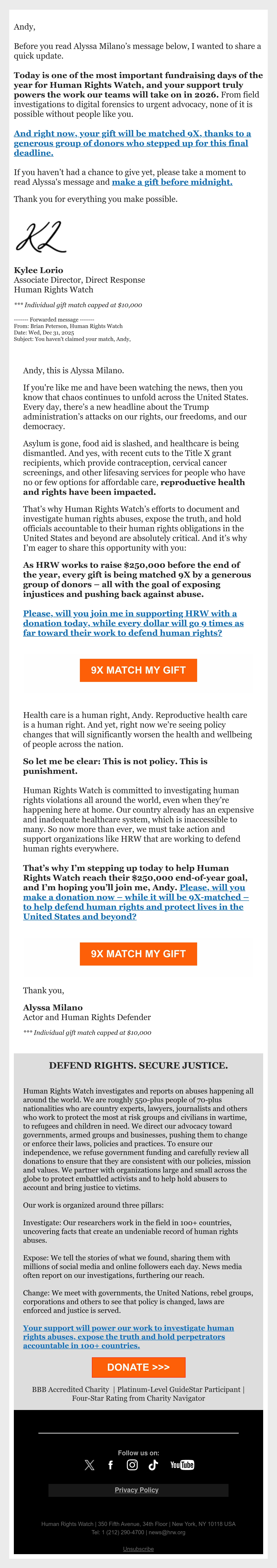This screenshot has width=277, height=1568.
Task: Open the TikTok icon
Action: (153, 1465)
